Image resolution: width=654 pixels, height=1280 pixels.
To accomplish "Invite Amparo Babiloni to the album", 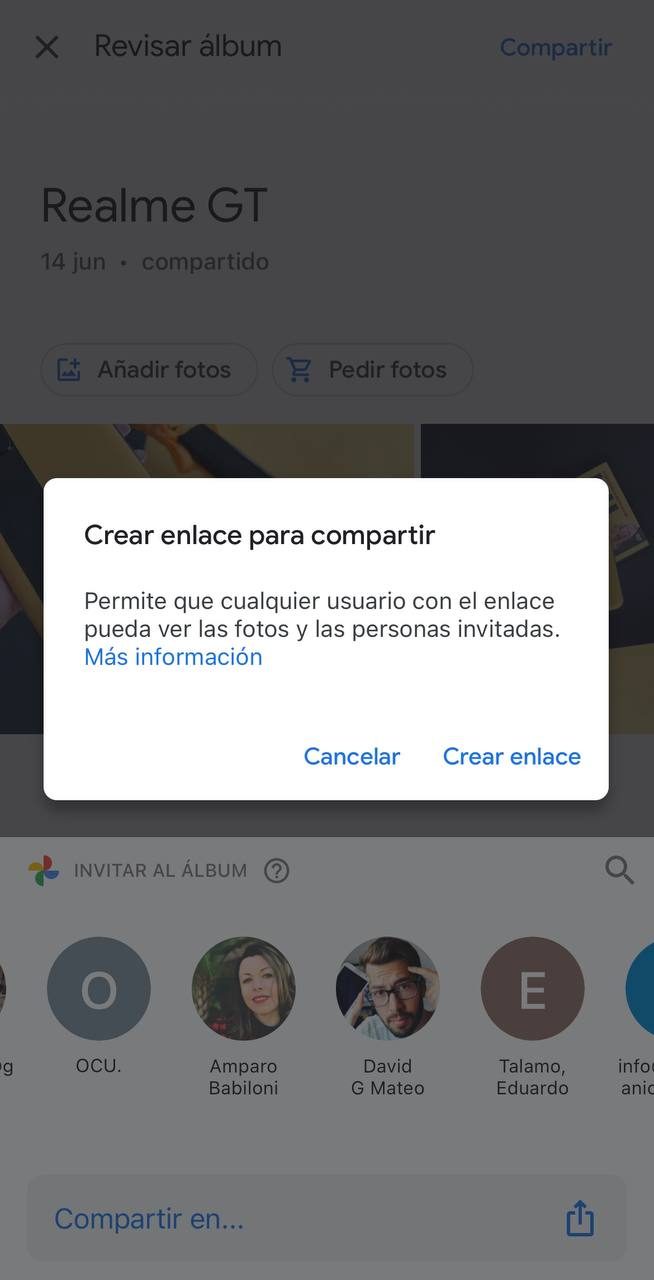I will (243, 988).
